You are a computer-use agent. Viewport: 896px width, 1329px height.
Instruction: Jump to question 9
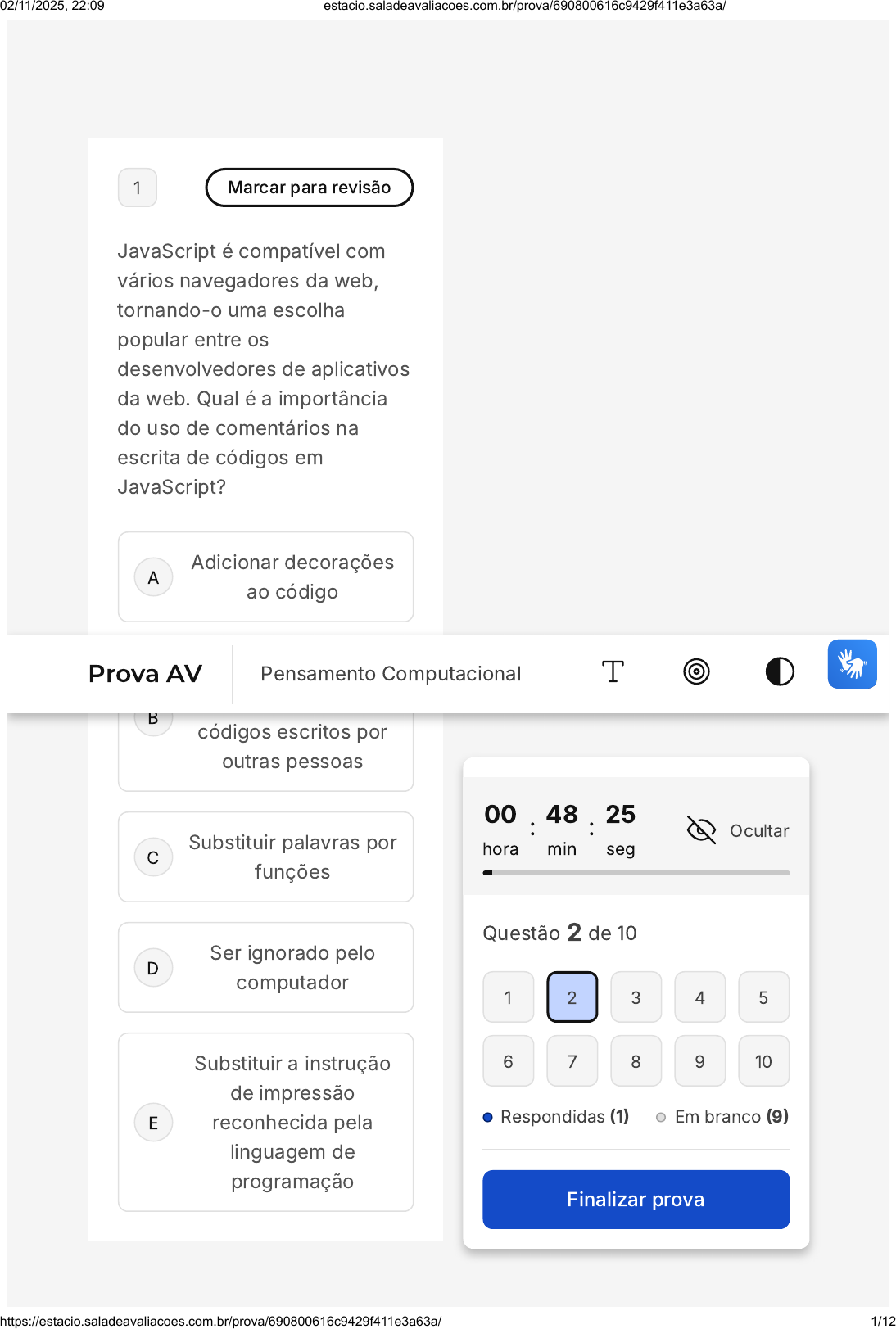tap(699, 1061)
